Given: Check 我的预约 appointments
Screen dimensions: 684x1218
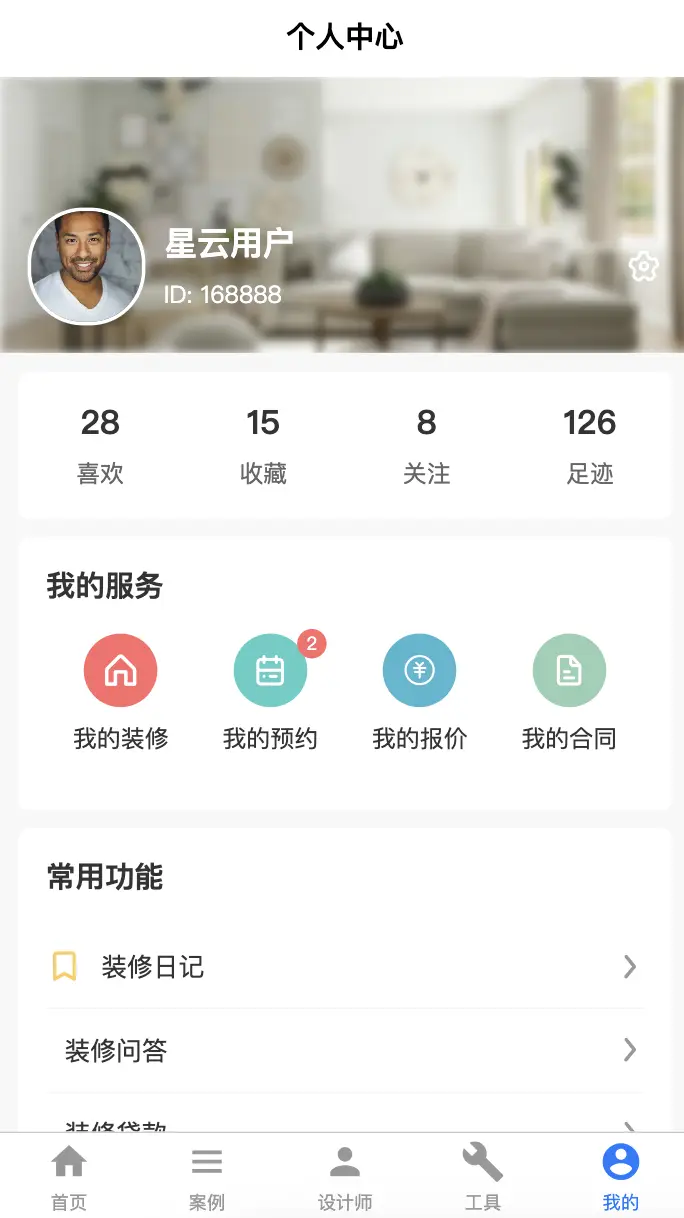Looking at the screenshot, I should (270, 692).
